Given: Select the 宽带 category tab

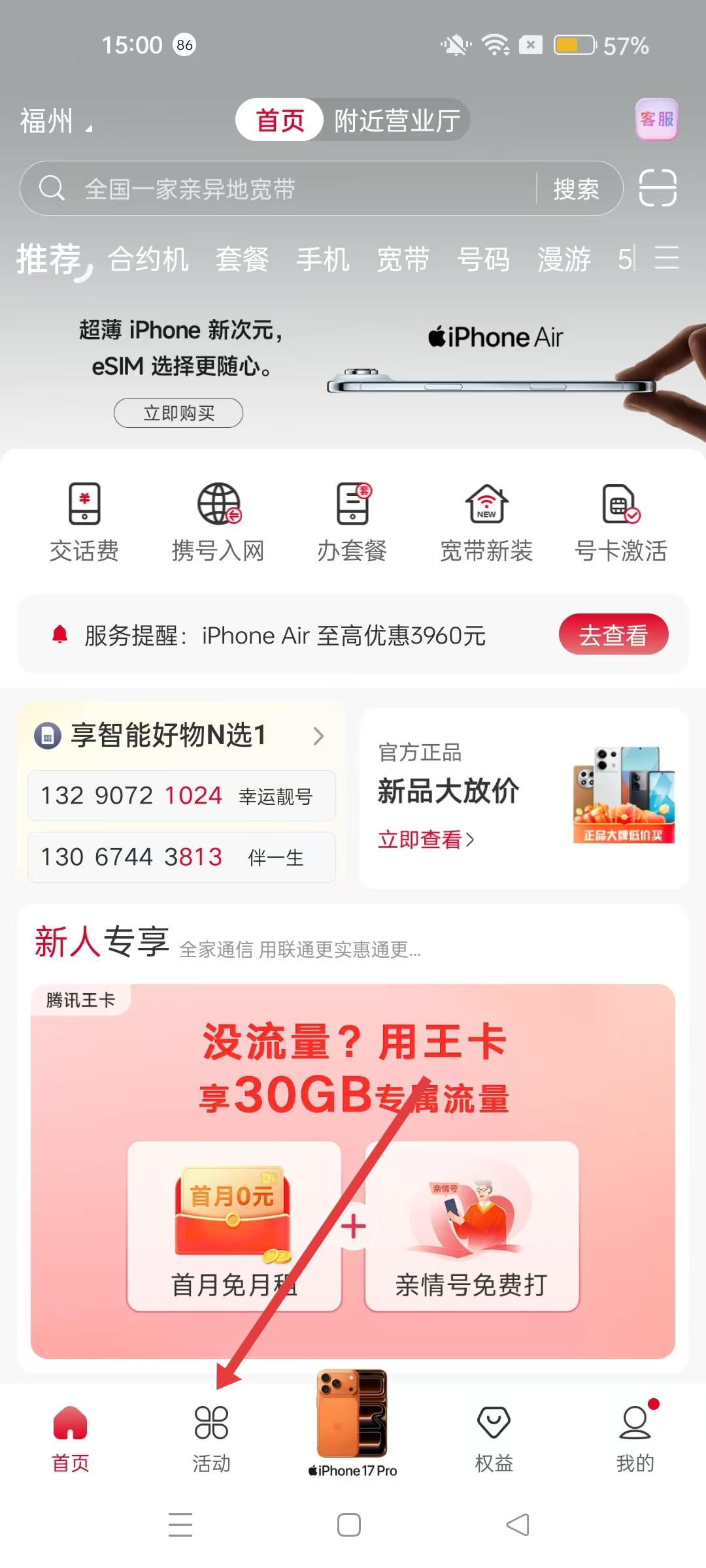Looking at the screenshot, I should point(403,259).
